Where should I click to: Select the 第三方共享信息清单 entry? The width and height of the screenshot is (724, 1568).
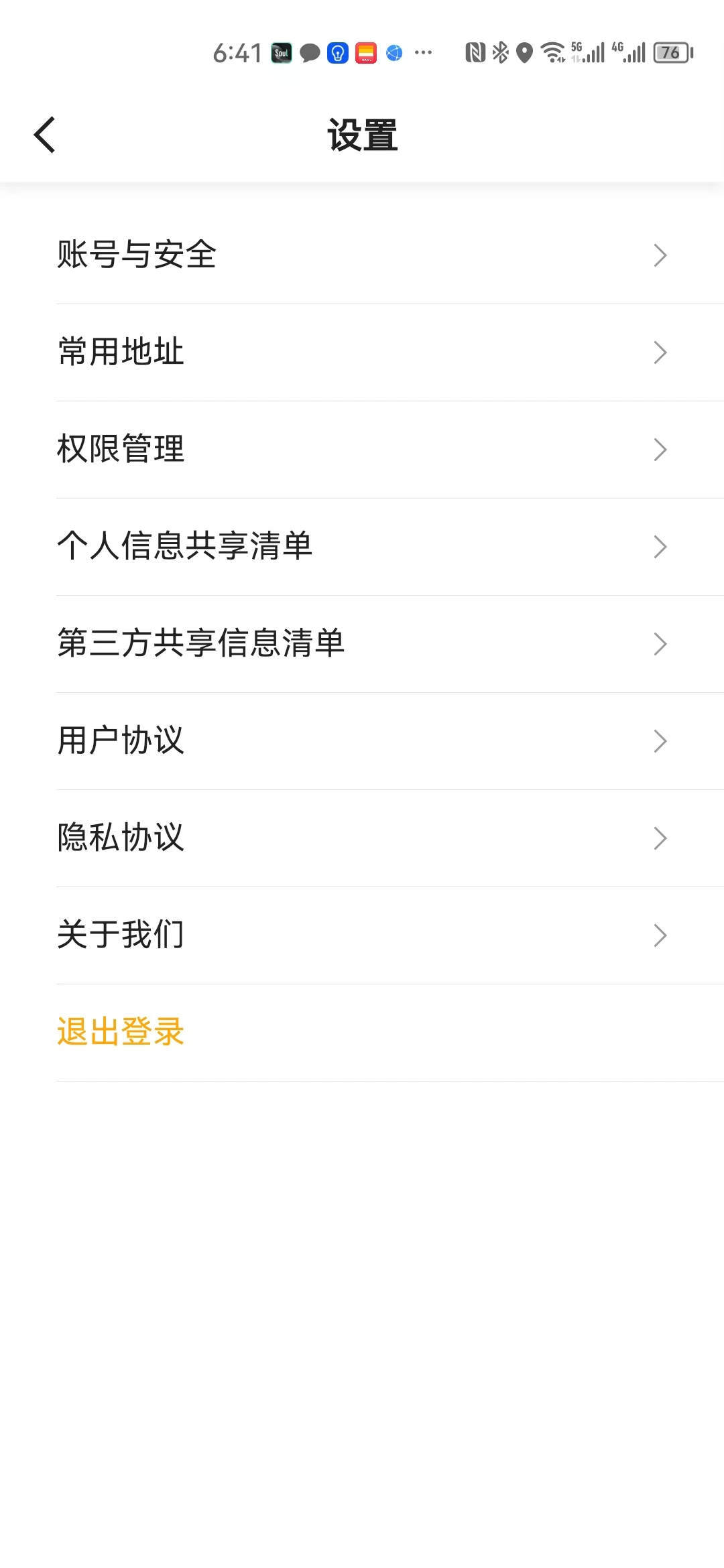(x=660, y=643)
